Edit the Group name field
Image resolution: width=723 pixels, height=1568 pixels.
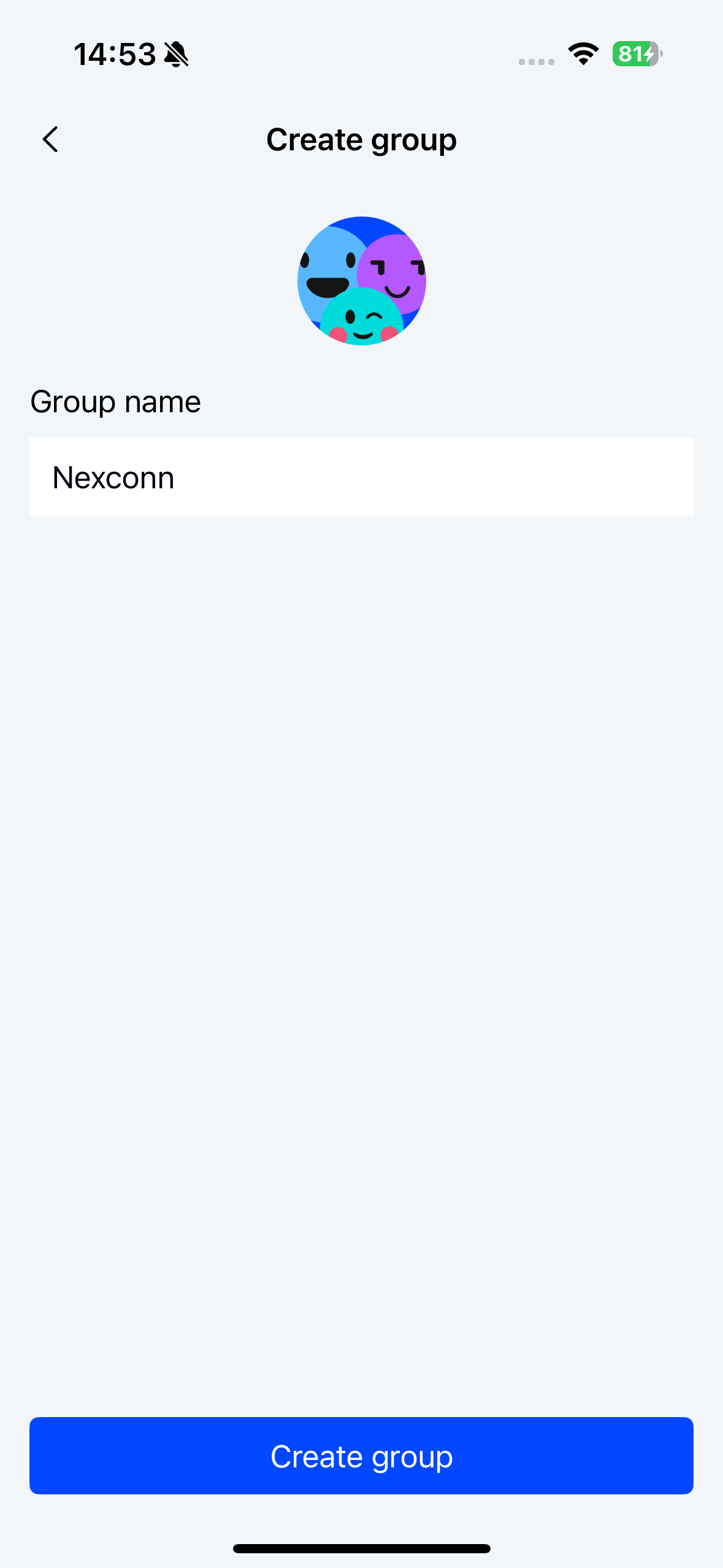point(361,477)
